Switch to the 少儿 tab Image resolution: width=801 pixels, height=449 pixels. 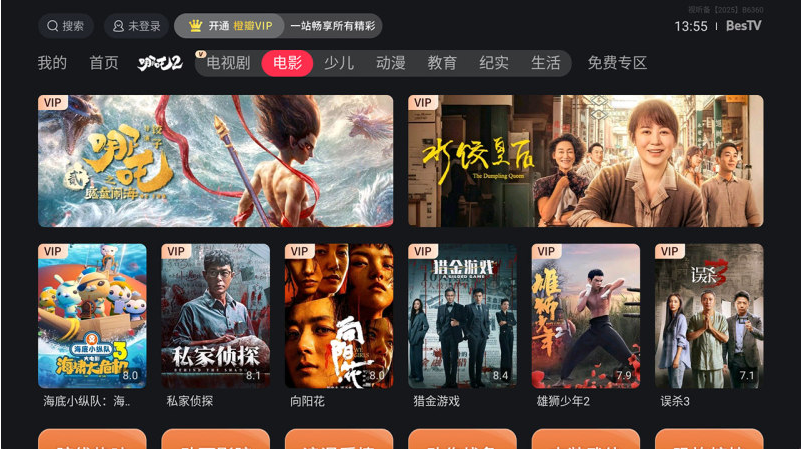339,63
